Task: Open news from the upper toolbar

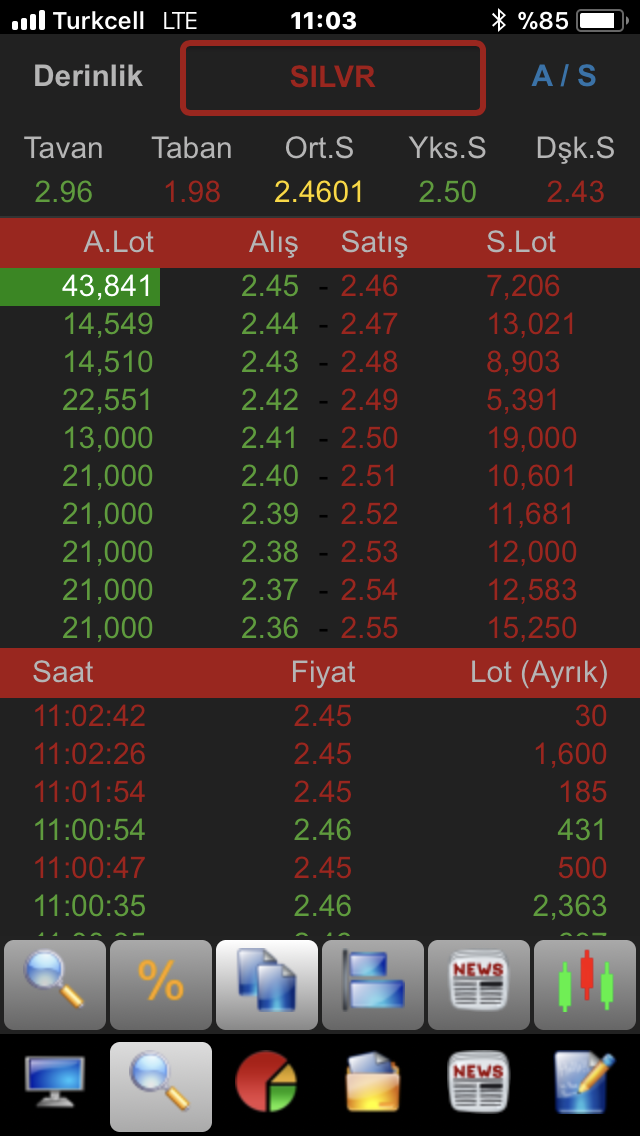Action: pyautogui.click(x=479, y=985)
